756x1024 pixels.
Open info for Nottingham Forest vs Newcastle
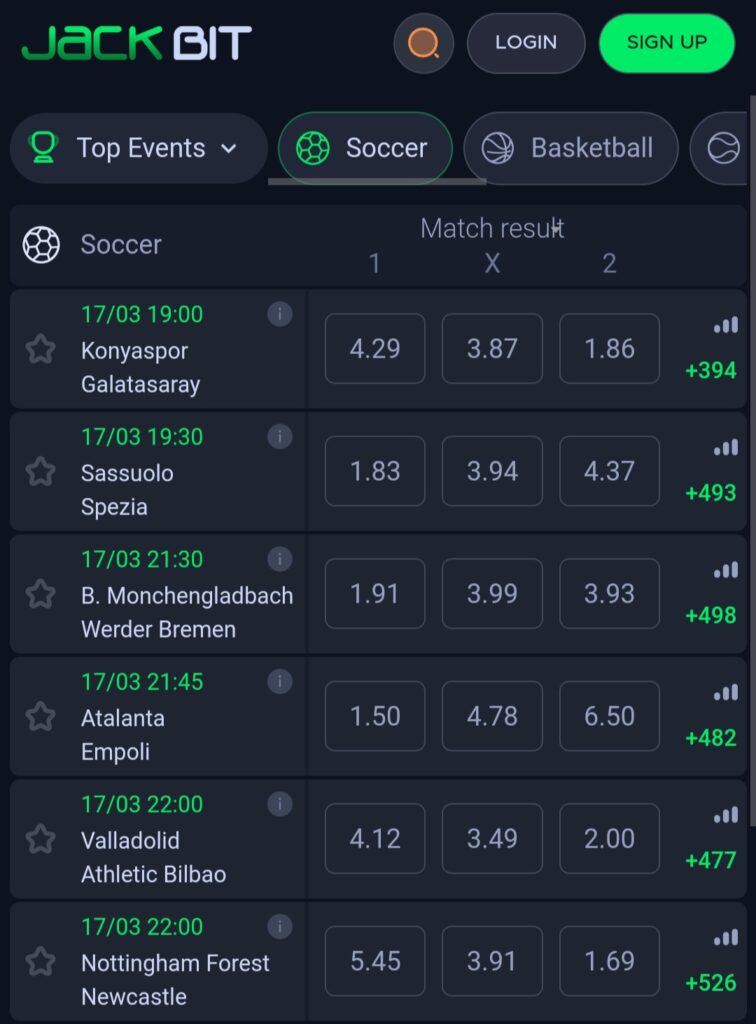coord(280,927)
